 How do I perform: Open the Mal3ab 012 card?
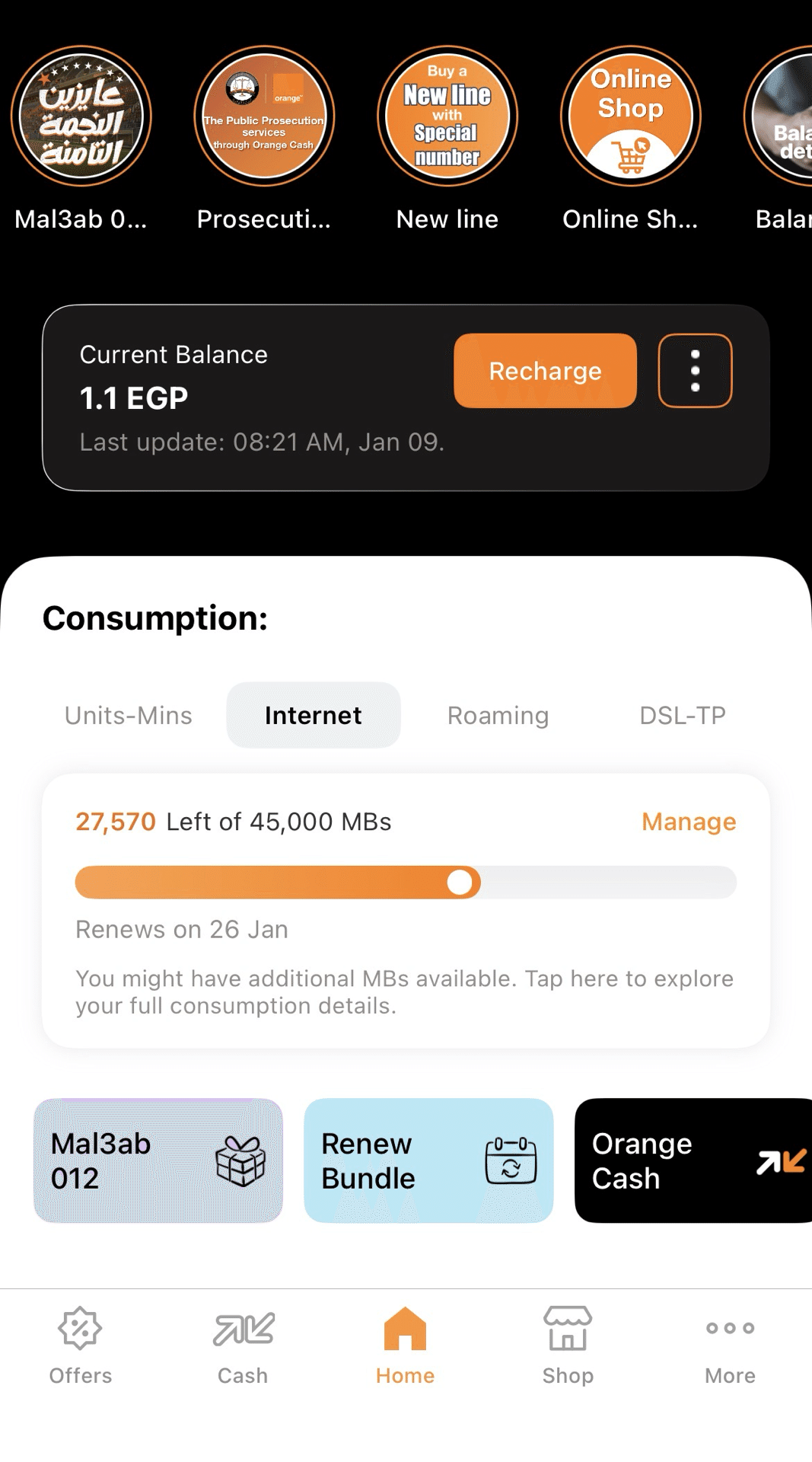[158, 1160]
